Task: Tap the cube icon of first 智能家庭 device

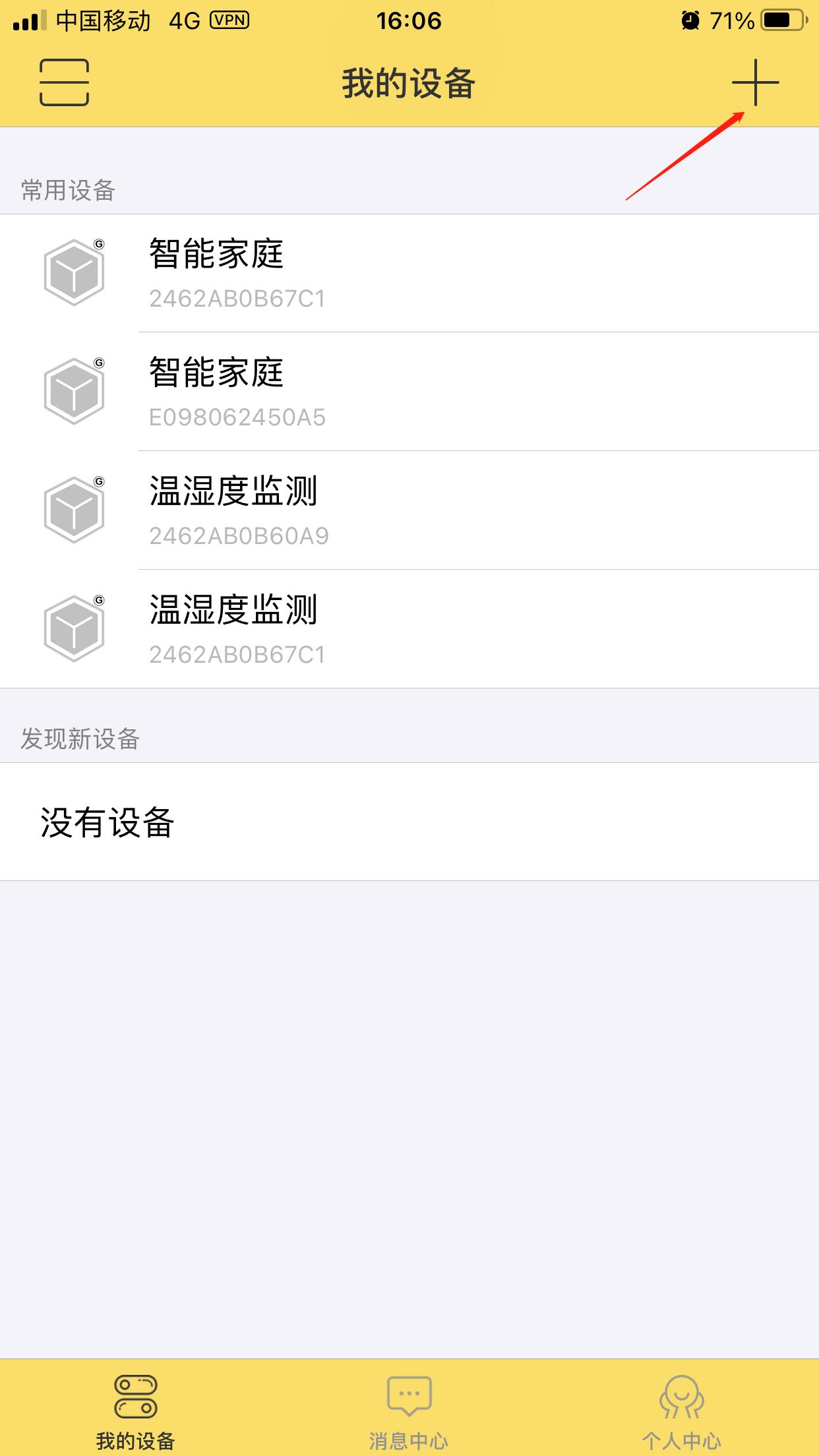Action: point(74,272)
